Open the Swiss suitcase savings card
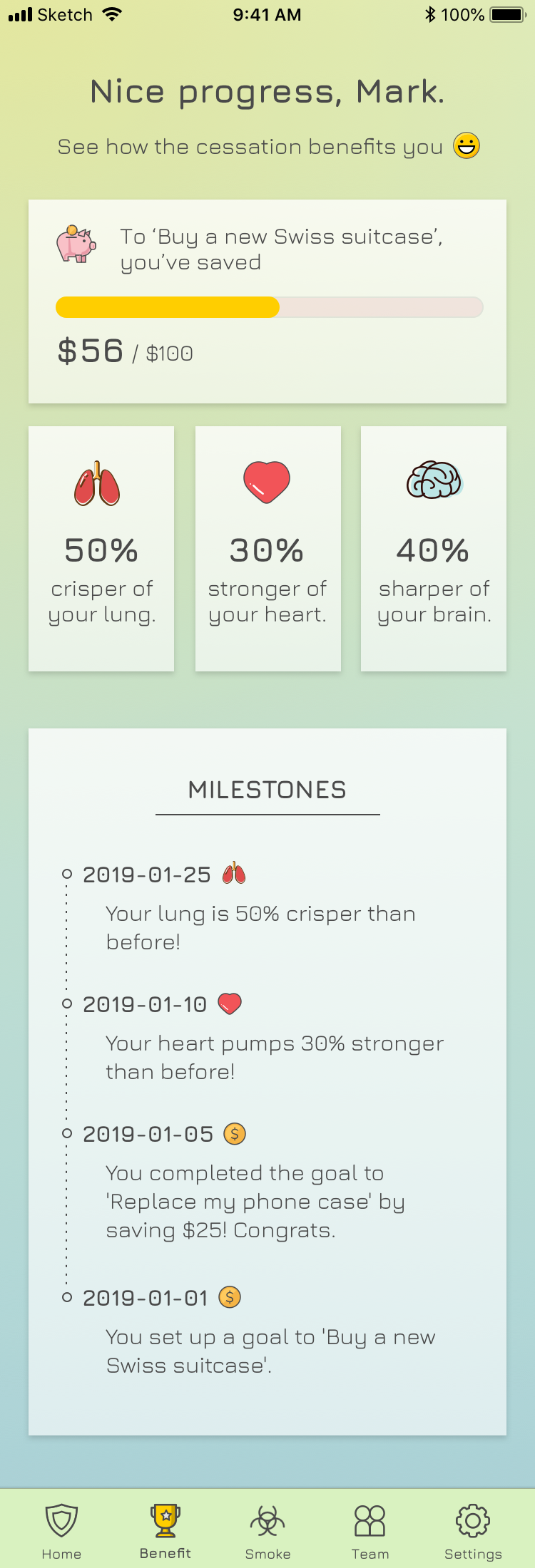 click(x=267, y=301)
